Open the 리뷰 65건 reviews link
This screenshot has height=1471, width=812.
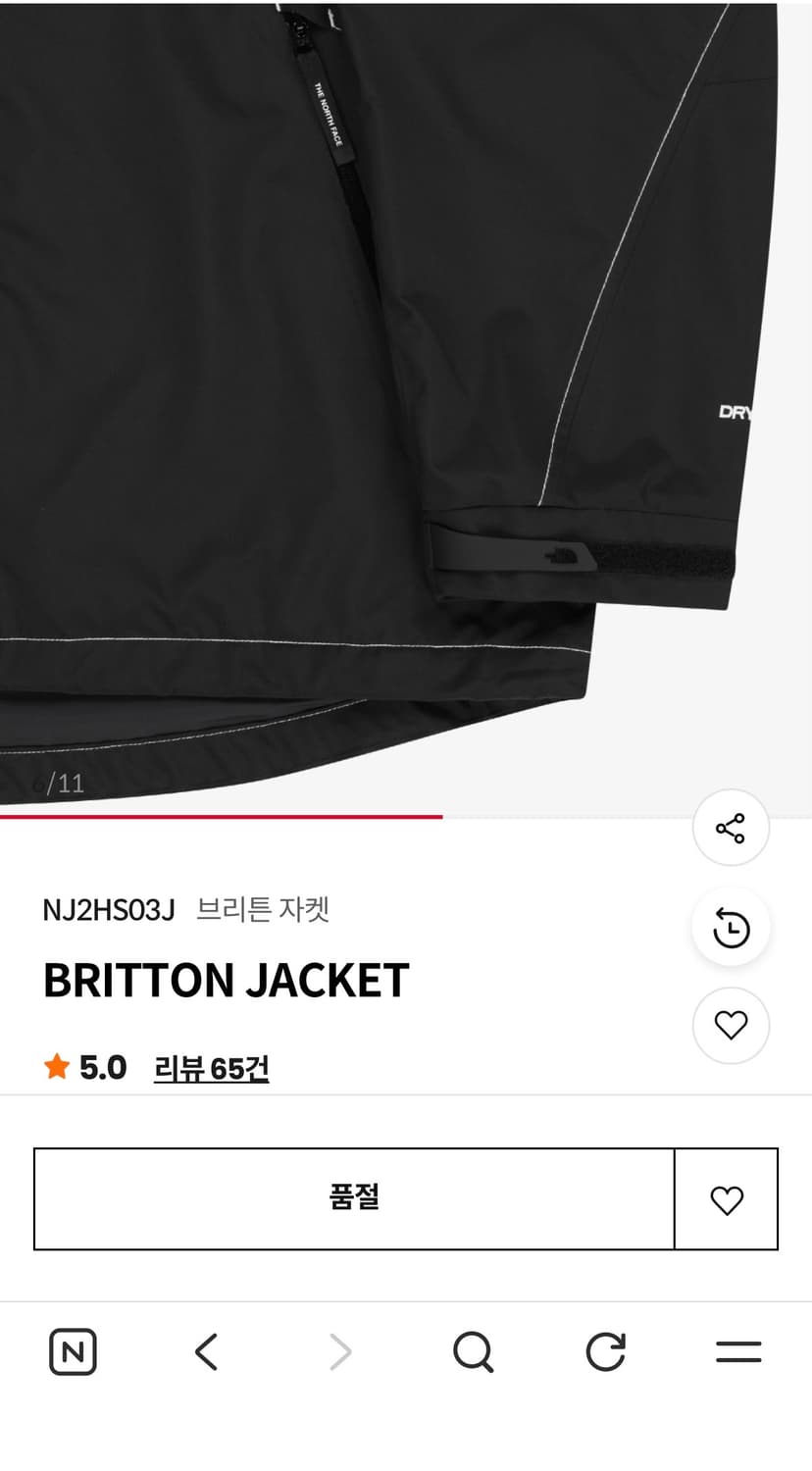point(212,1067)
